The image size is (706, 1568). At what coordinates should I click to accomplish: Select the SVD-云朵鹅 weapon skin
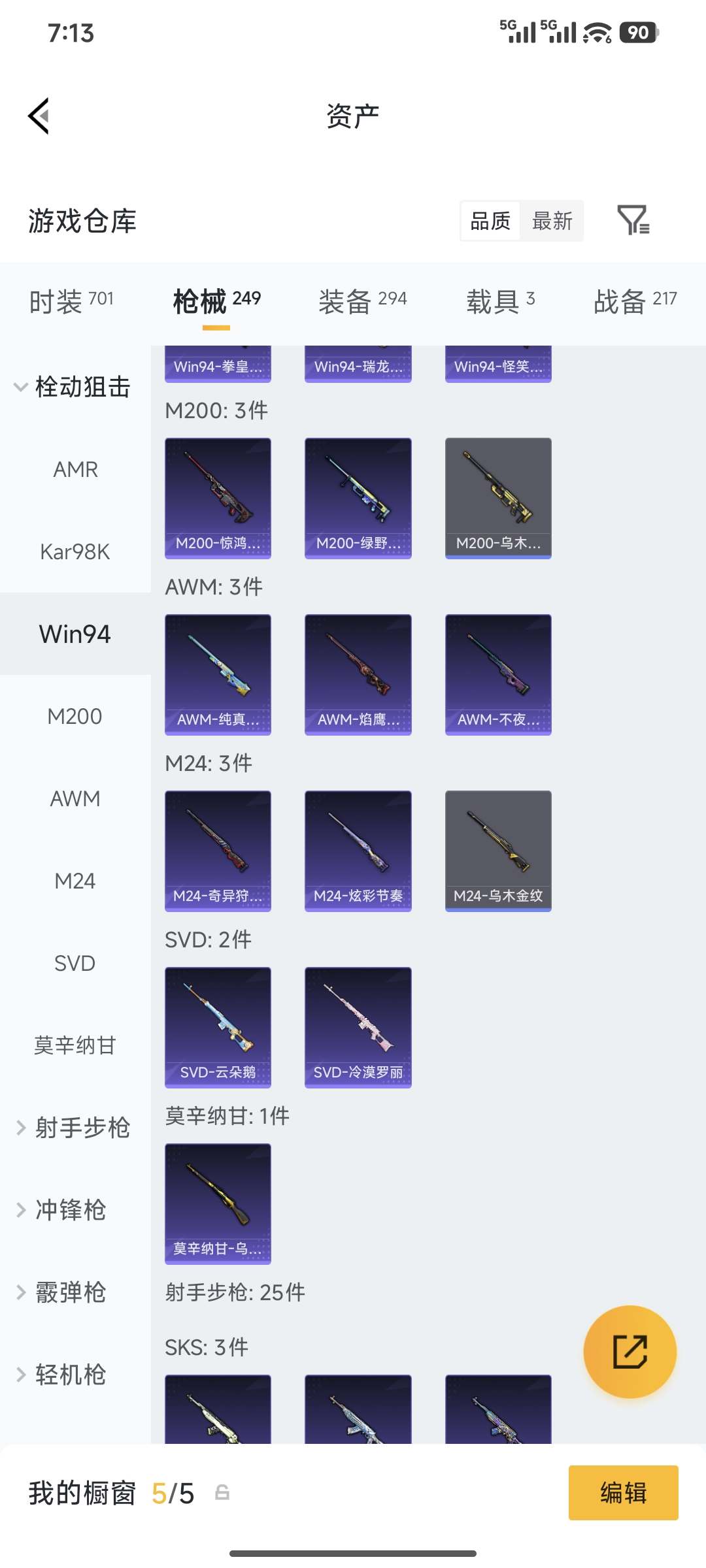[218, 1027]
